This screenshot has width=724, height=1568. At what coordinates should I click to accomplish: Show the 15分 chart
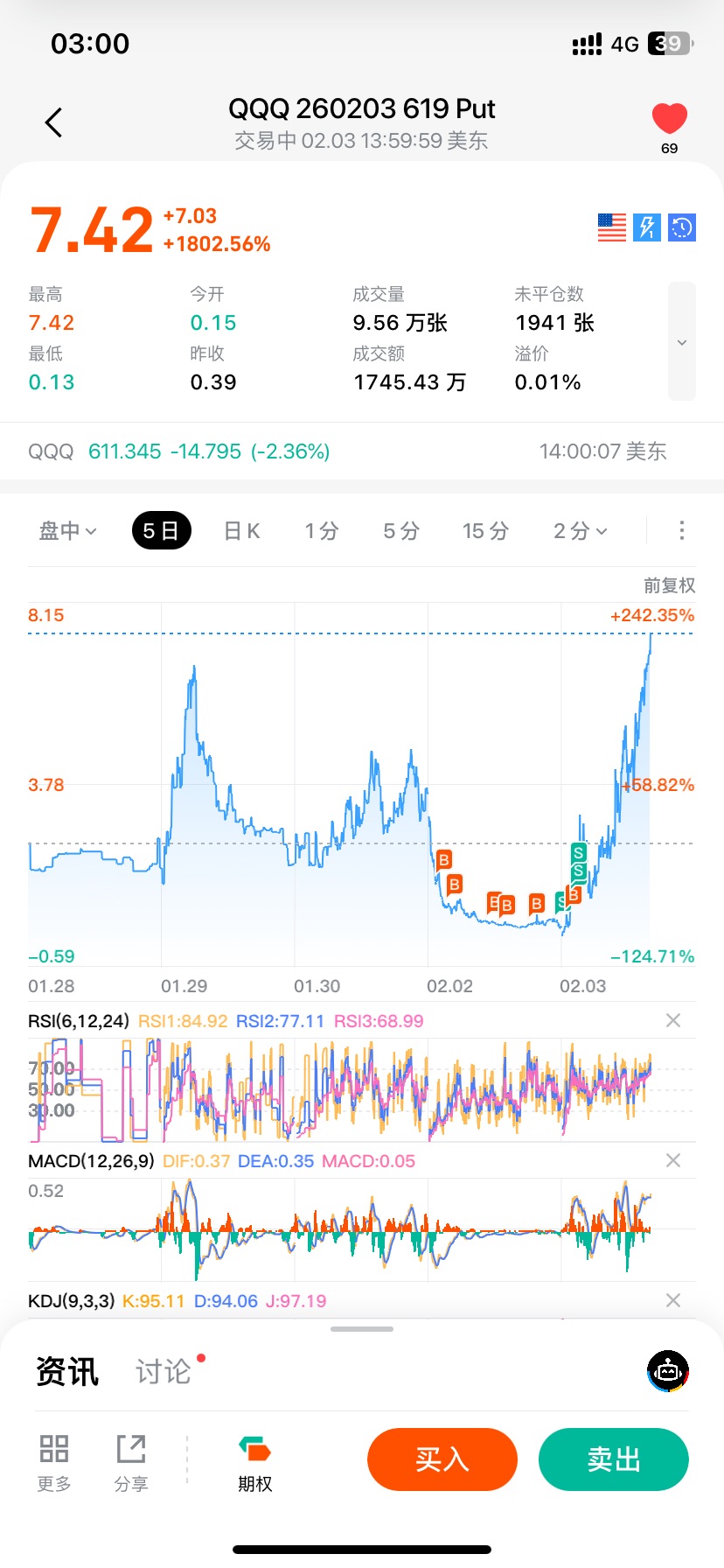pos(485,531)
